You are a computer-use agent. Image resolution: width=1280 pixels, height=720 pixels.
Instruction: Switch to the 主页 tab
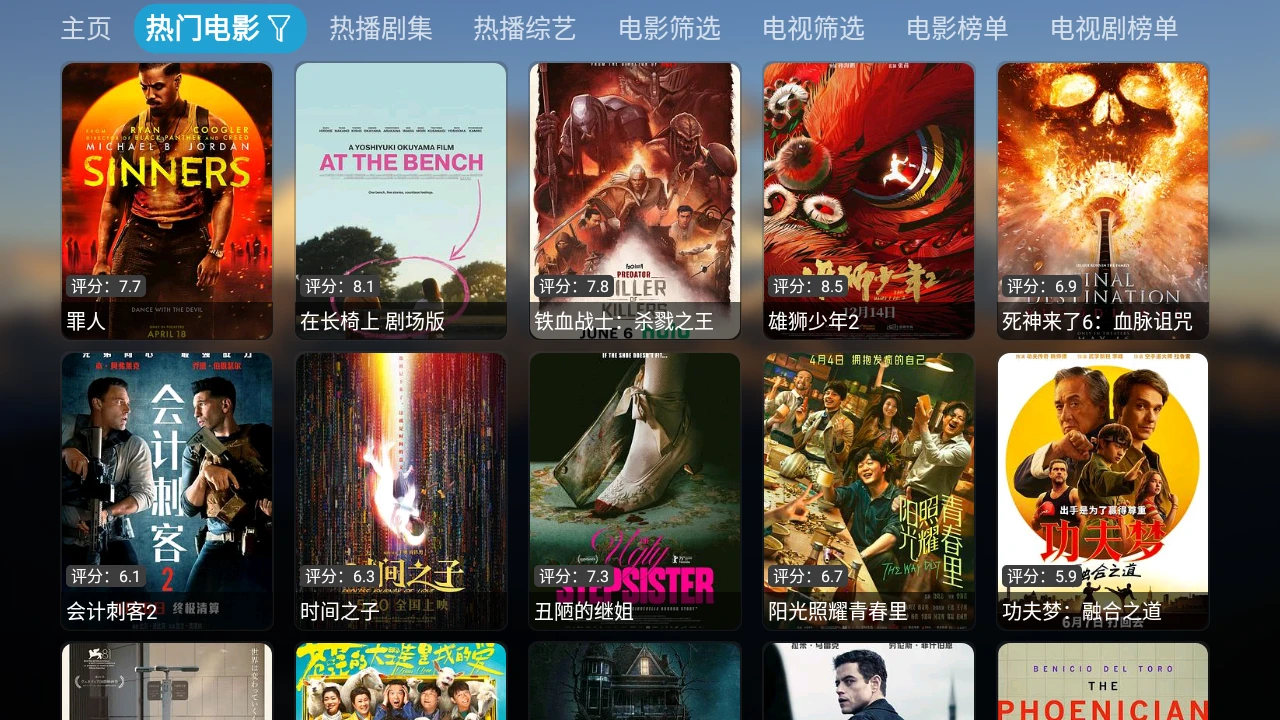pos(86,29)
